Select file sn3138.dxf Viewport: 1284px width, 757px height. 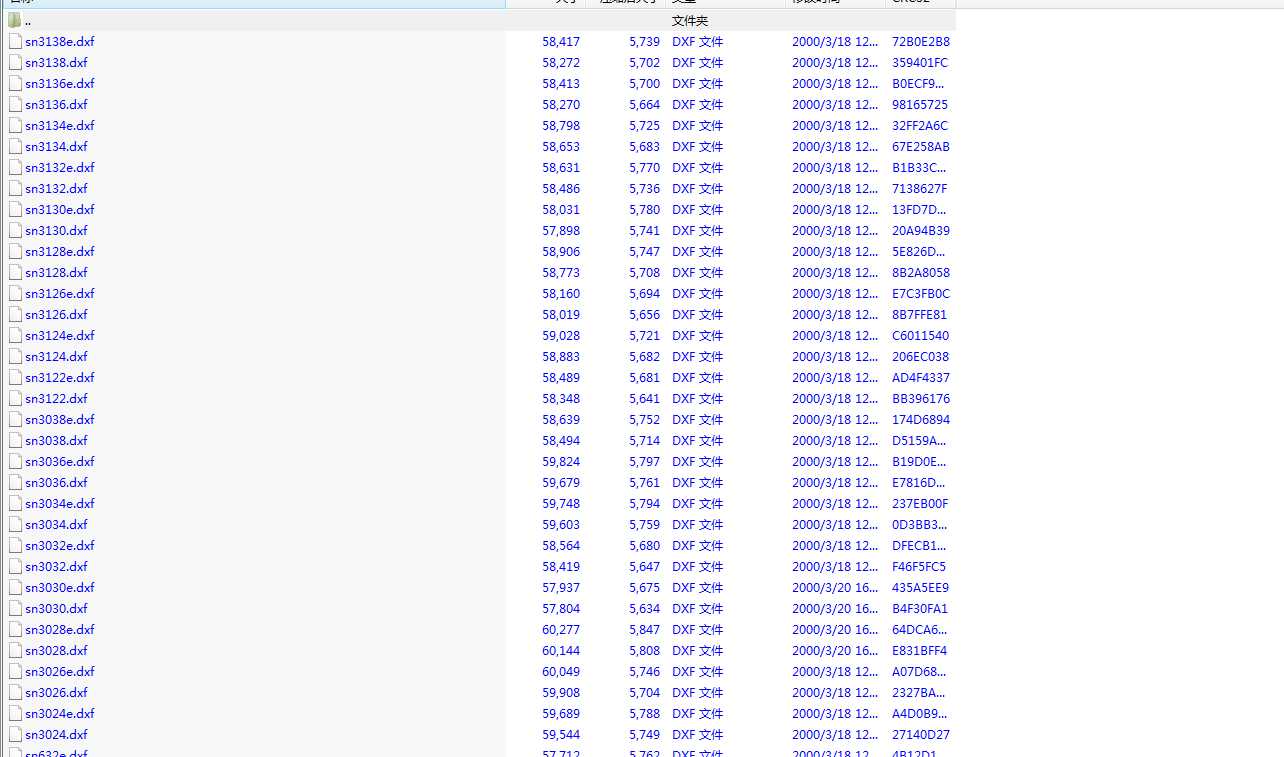56,63
